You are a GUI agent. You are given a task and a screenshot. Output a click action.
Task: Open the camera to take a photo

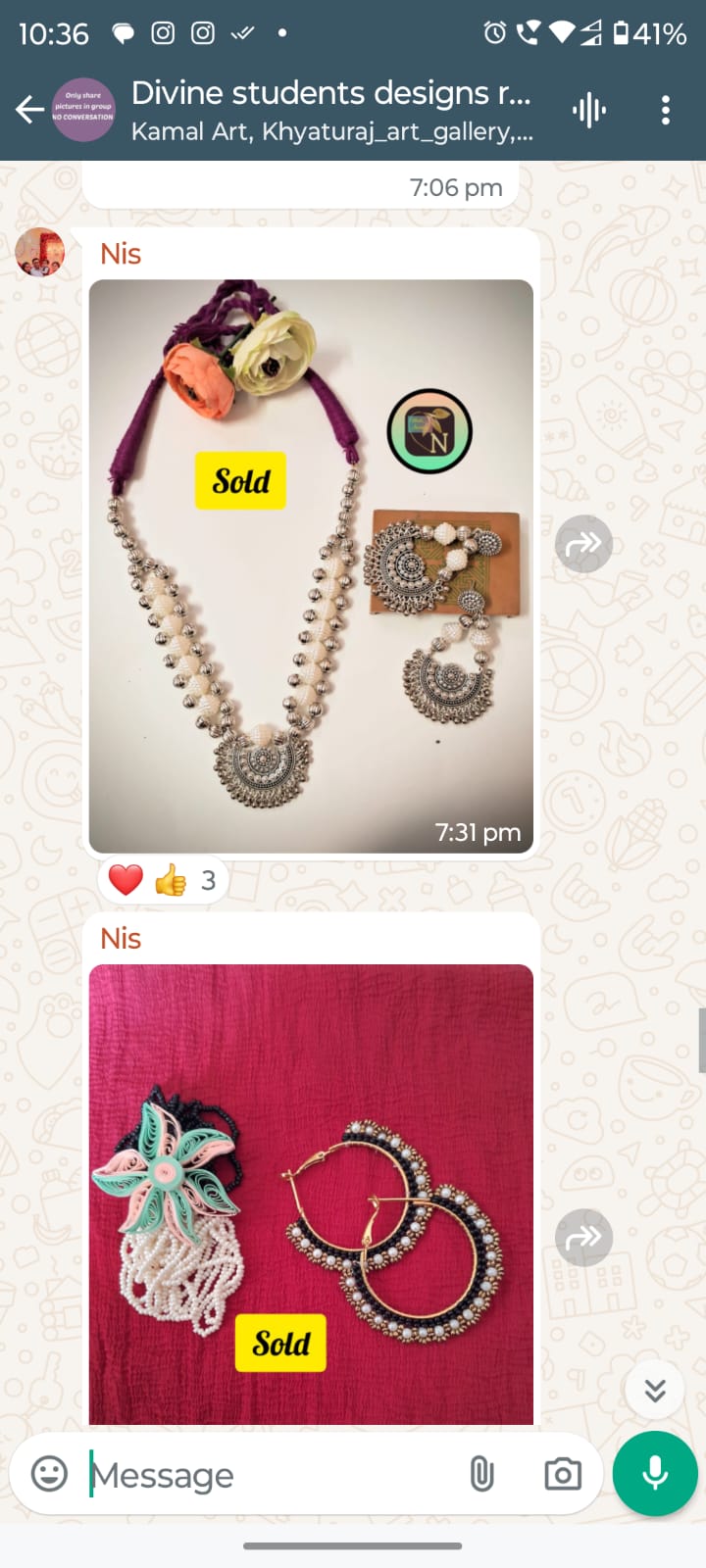pos(562,1474)
